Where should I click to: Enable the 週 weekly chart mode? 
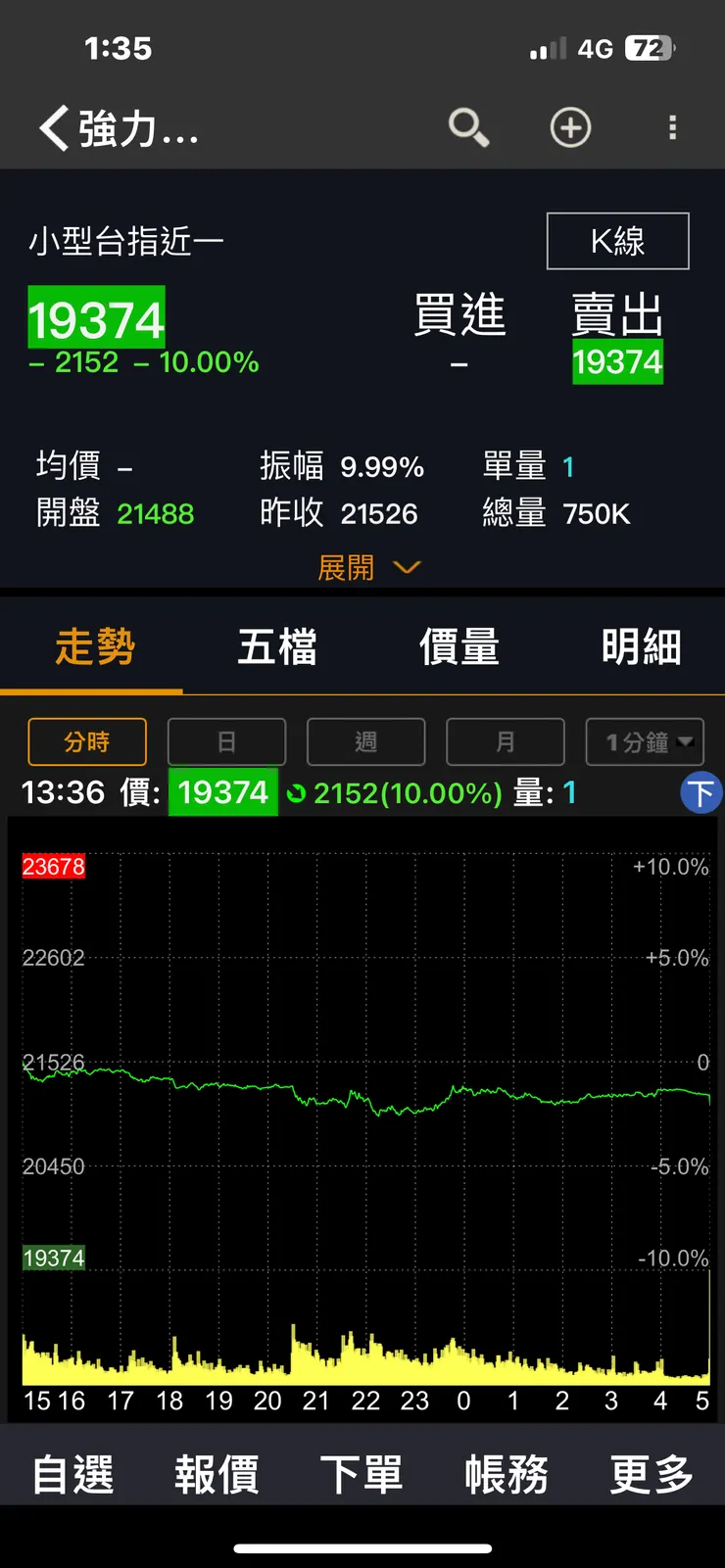point(365,741)
